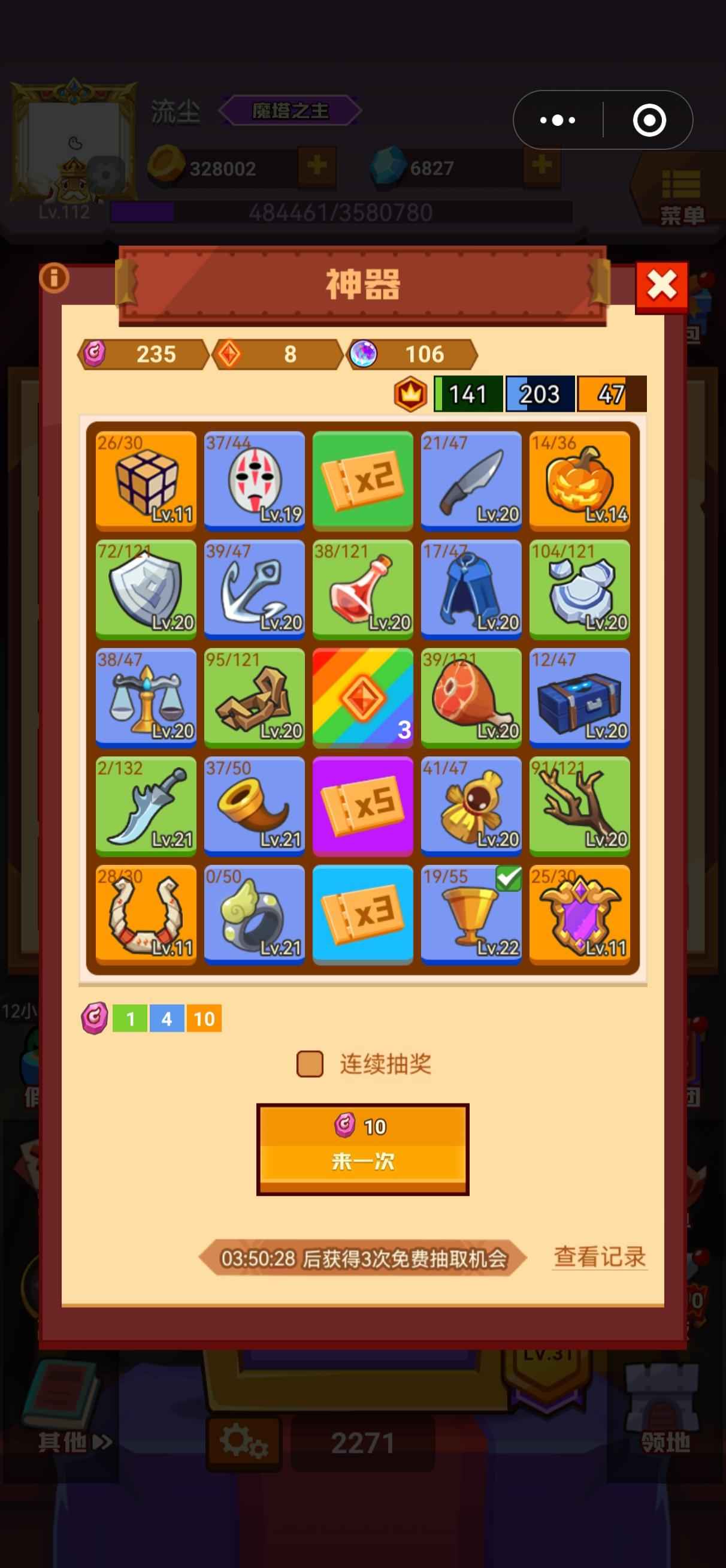The height and width of the screenshot is (1568, 726).
Task: Open the 查看记录 link
Action: (x=600, y=1256)
